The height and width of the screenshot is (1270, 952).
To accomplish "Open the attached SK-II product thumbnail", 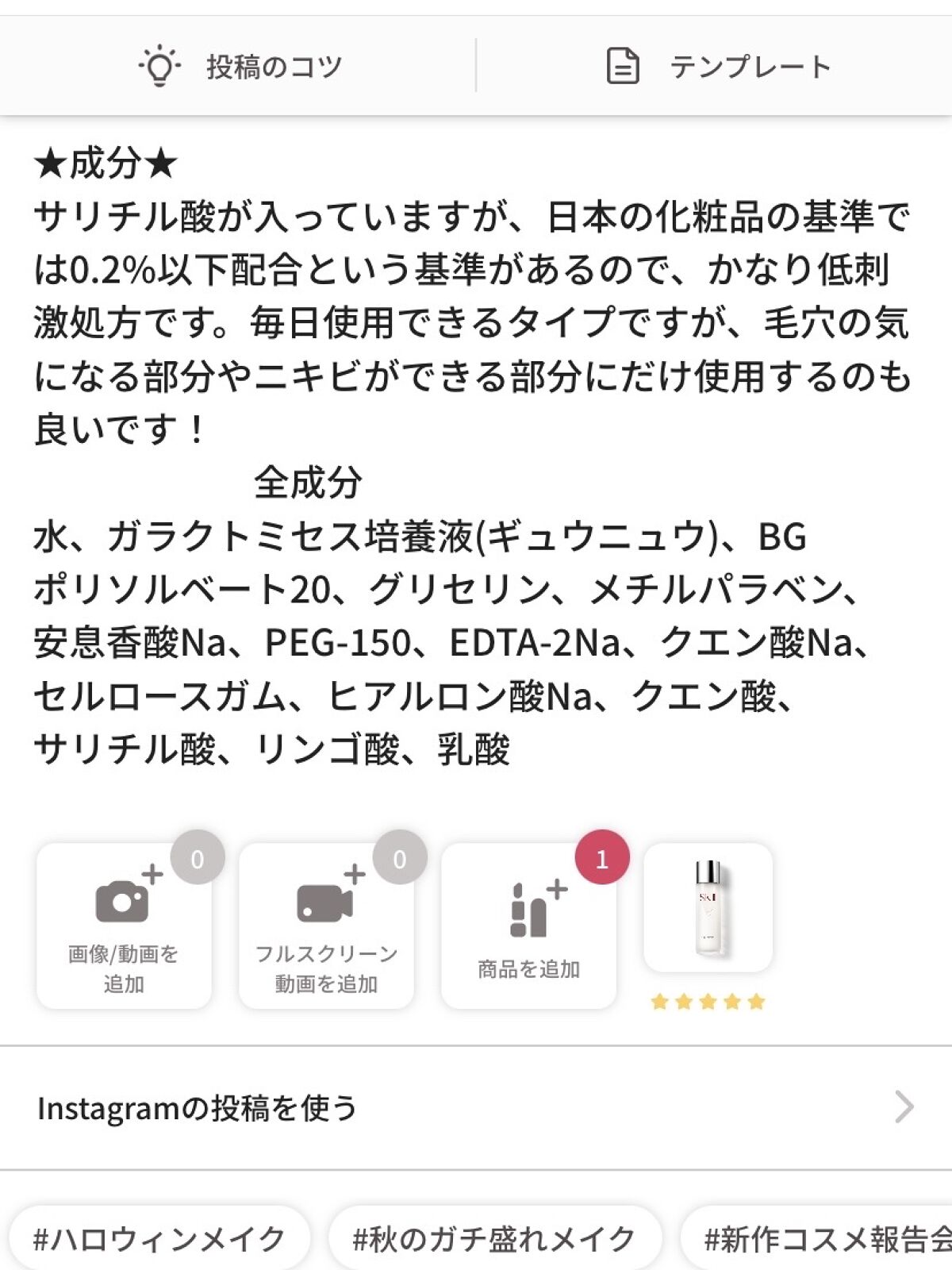I will pos(708,908).
